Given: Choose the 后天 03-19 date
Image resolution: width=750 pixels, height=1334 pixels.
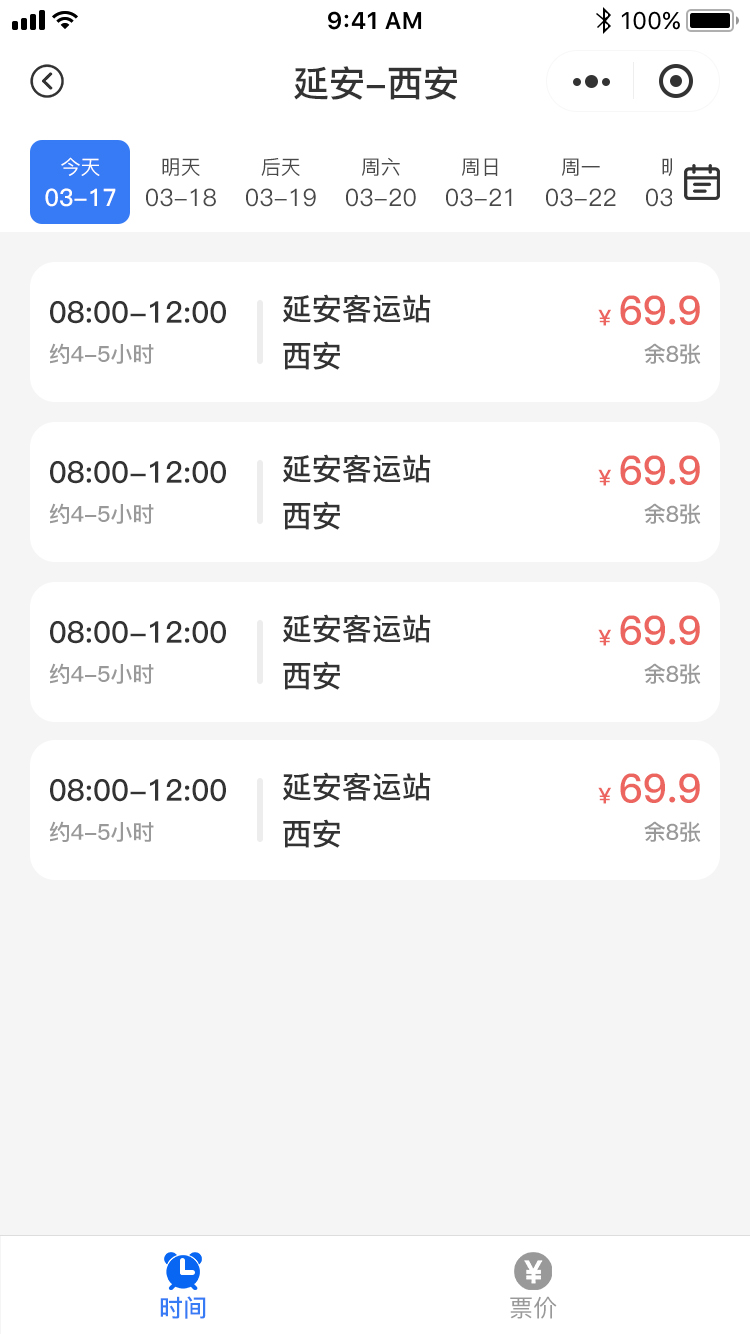Looking at the screenshot, I should point(281,182).
